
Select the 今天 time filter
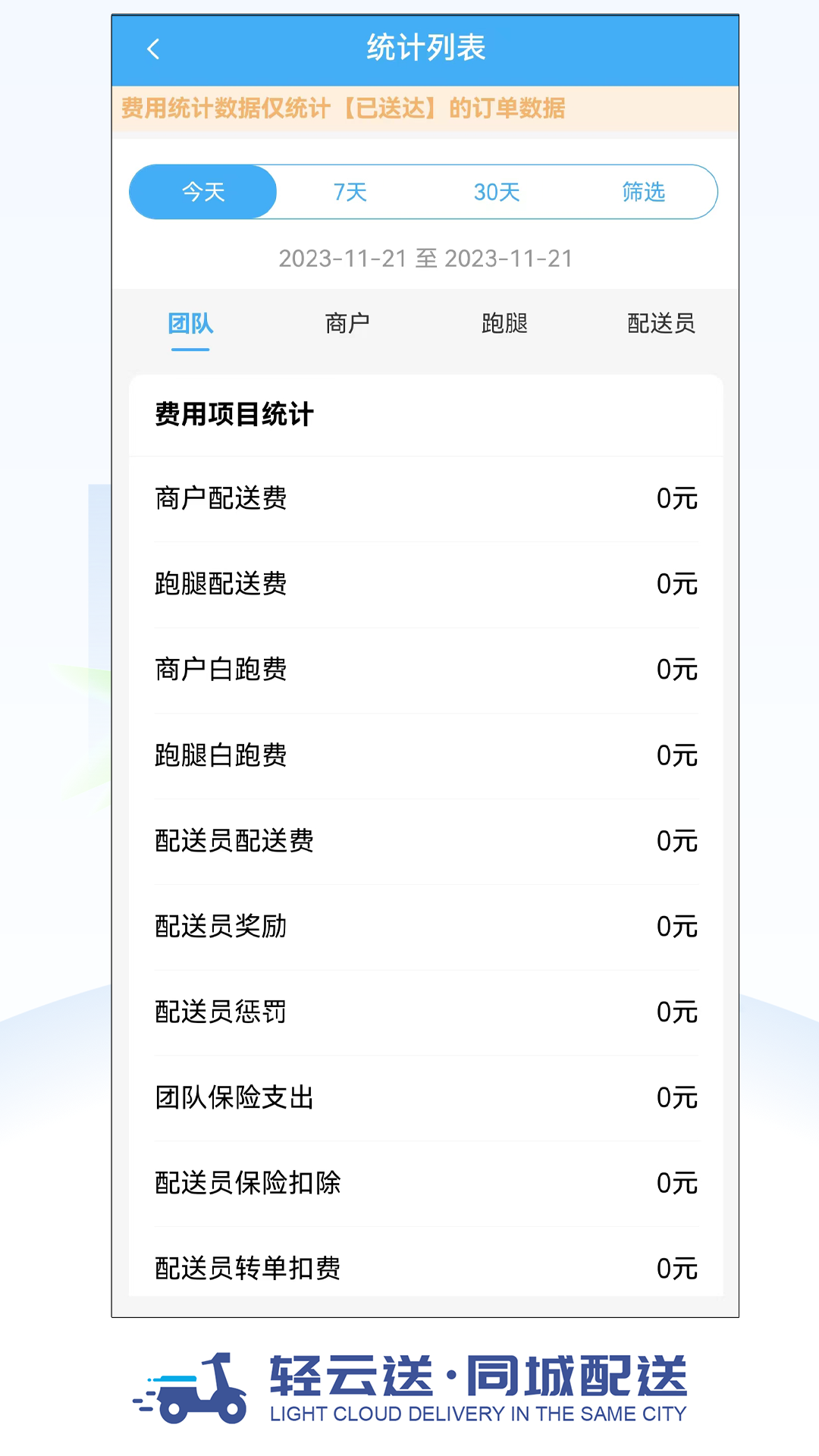(x=202, y=192)
